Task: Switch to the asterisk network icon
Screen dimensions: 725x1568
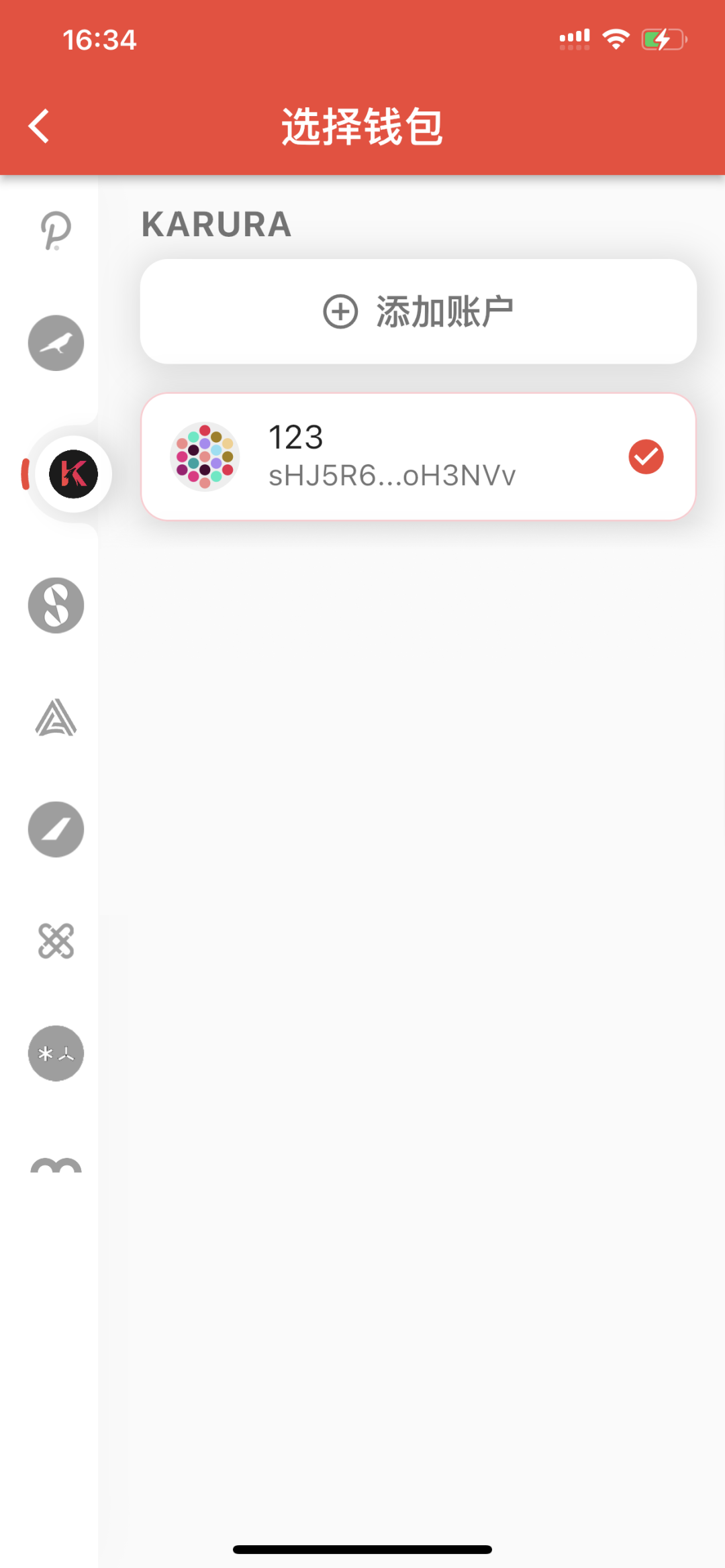Action: tap(56, 1053)
